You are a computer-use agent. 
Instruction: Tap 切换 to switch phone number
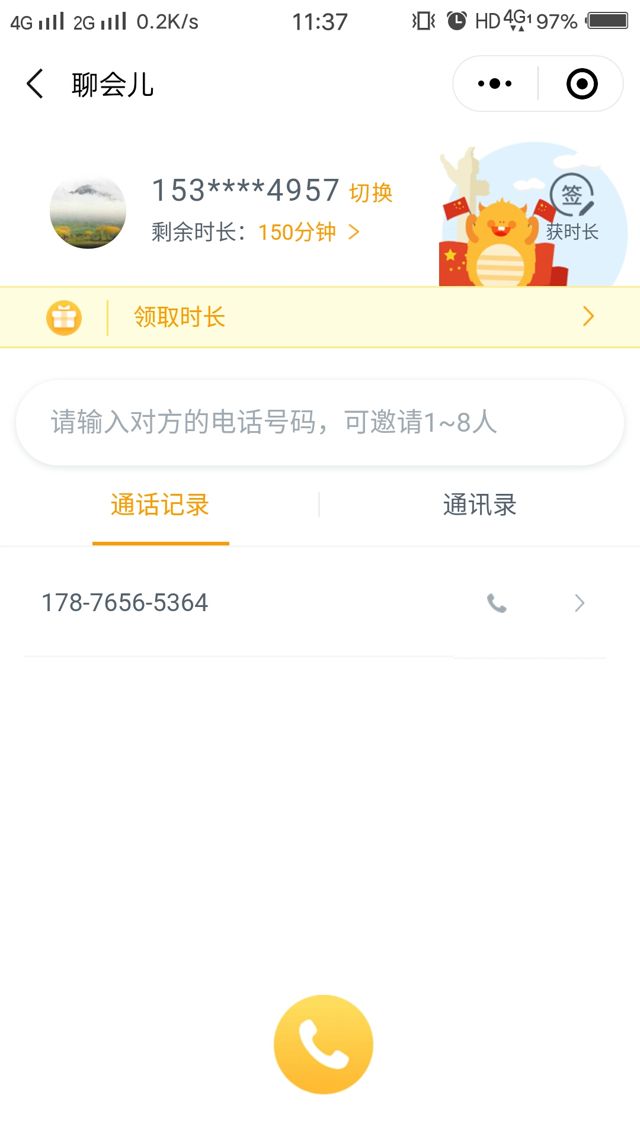click(x=371, y=192)
